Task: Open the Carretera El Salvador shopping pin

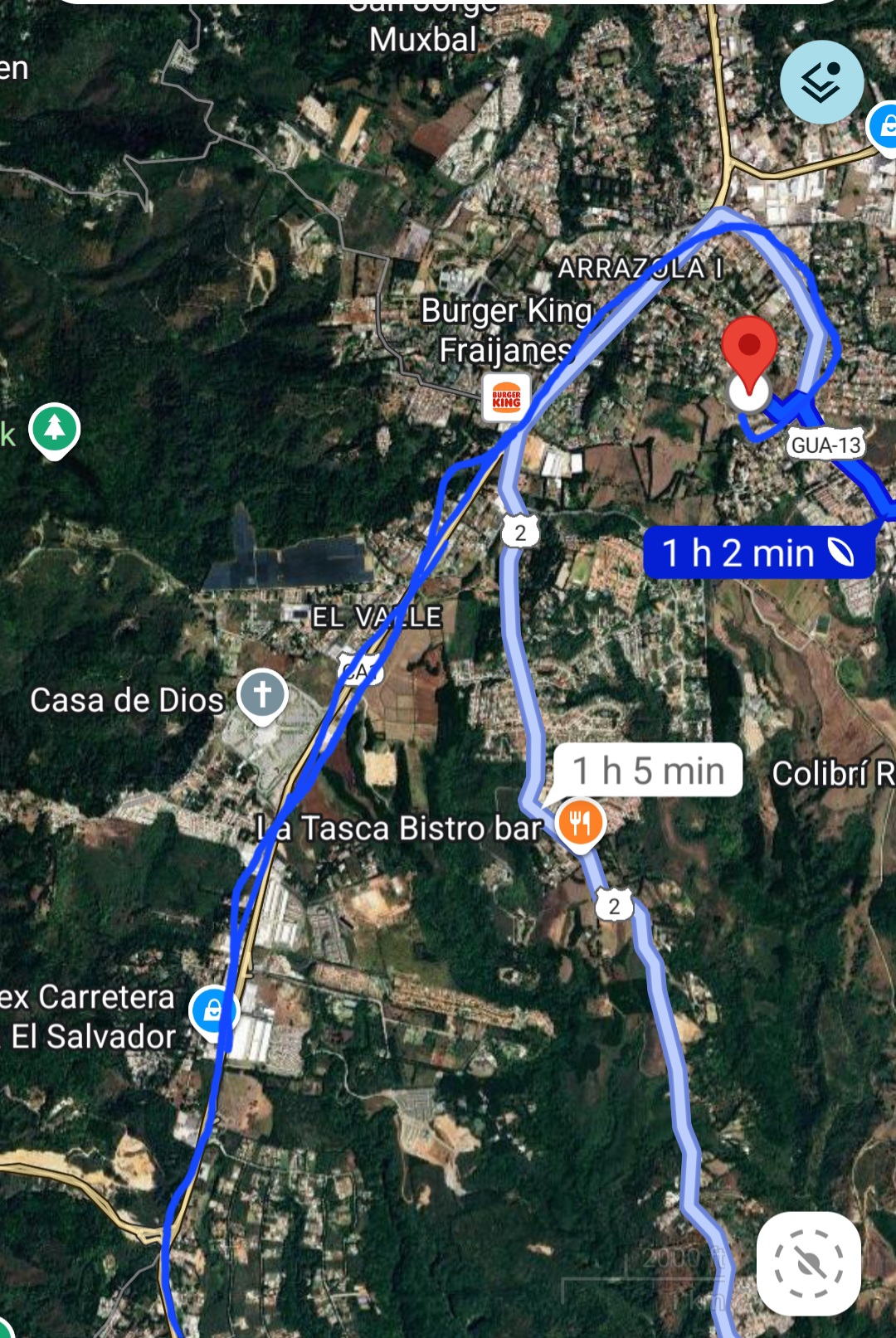Action: [214, 1011]
